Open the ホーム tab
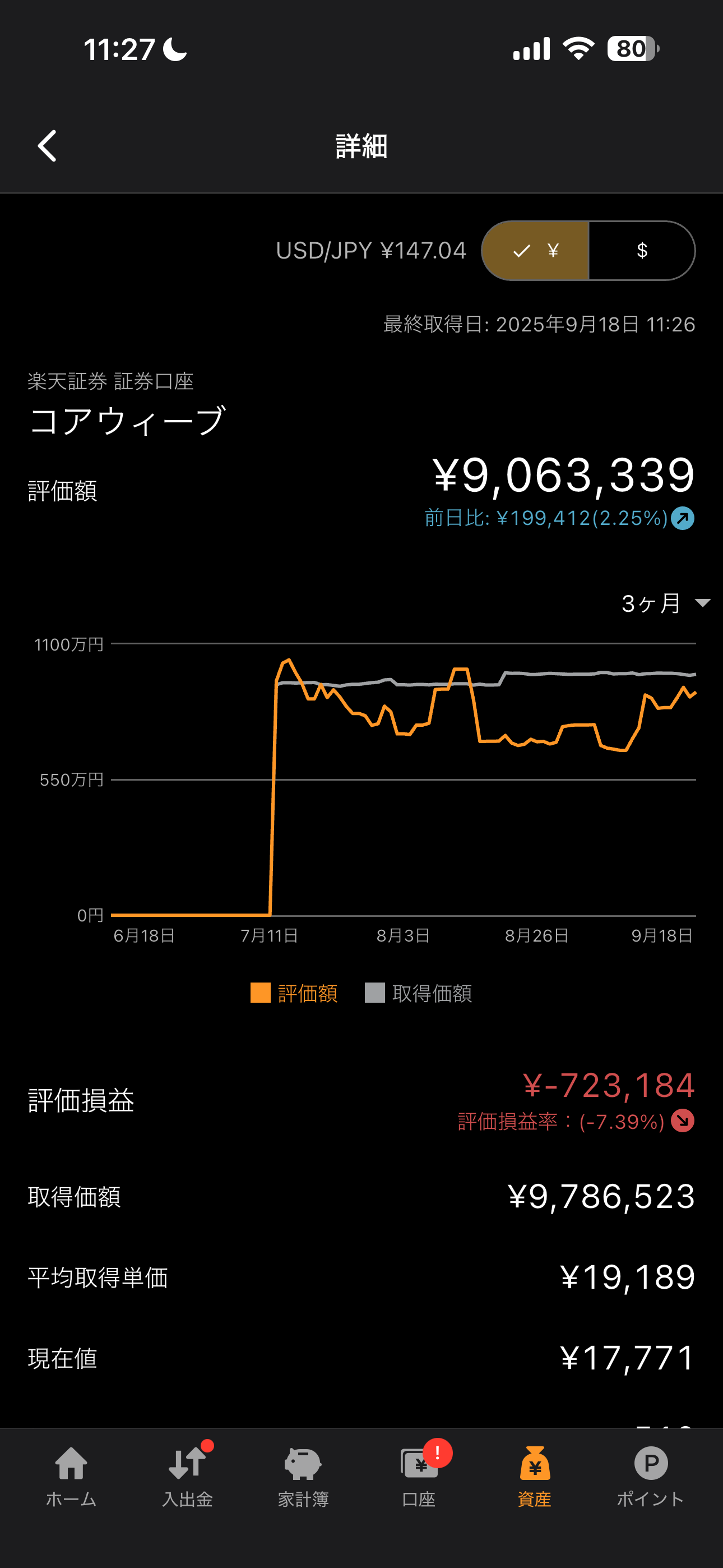This screenshot has width=723, height=1568. (71, 1476)
